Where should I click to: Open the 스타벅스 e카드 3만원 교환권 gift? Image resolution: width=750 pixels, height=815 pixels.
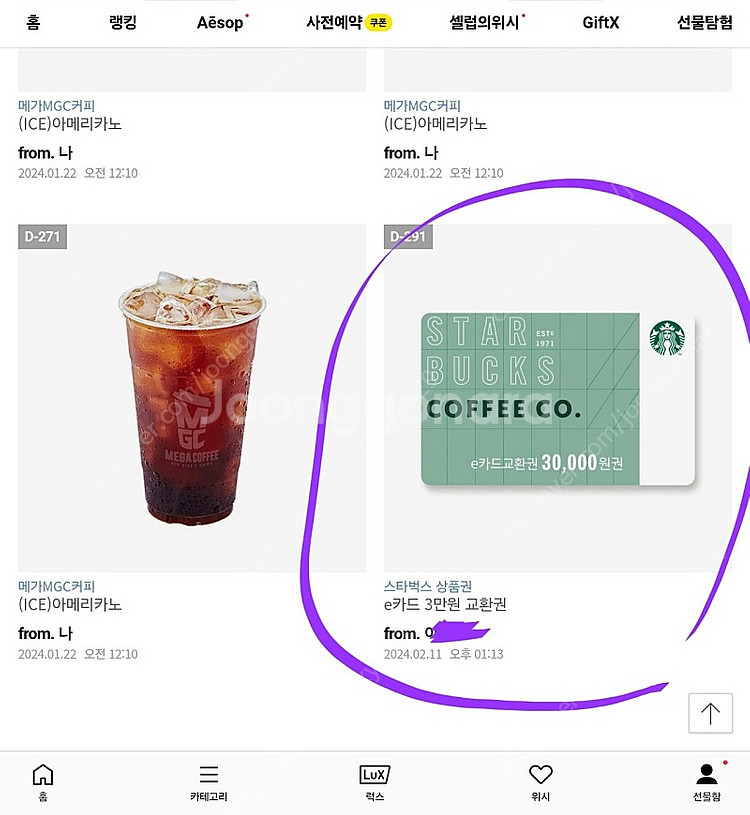(x=558, y=398)
